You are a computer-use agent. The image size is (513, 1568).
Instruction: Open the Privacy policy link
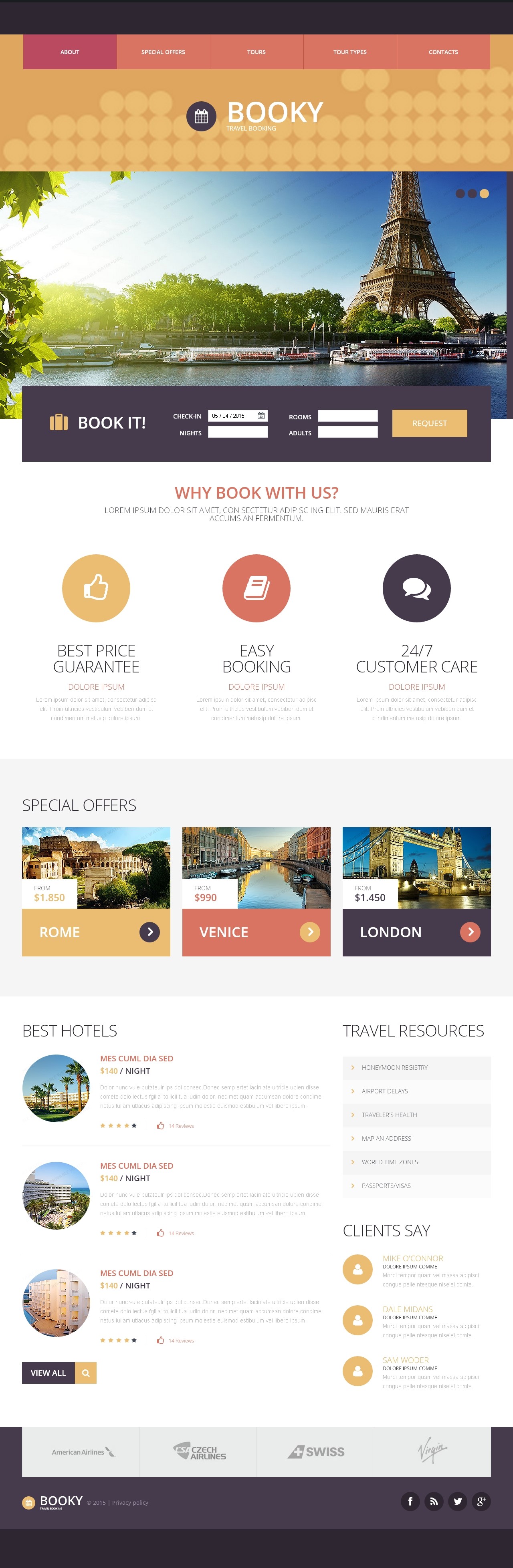tap(130, 1503)
